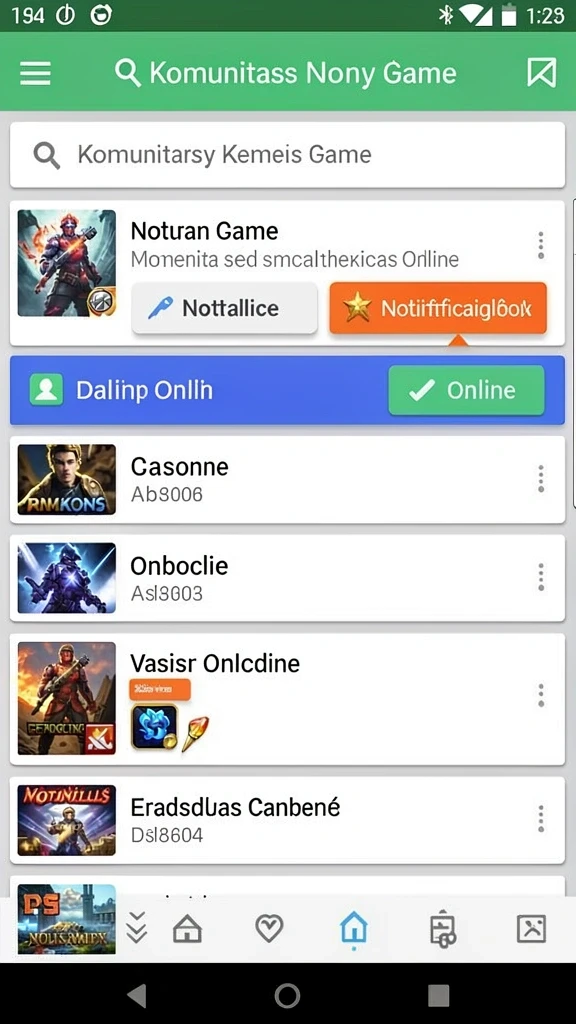Tap the highlighted blue home tab
Viewport: 576px width, 1024px height.
[x=353, y=929]
